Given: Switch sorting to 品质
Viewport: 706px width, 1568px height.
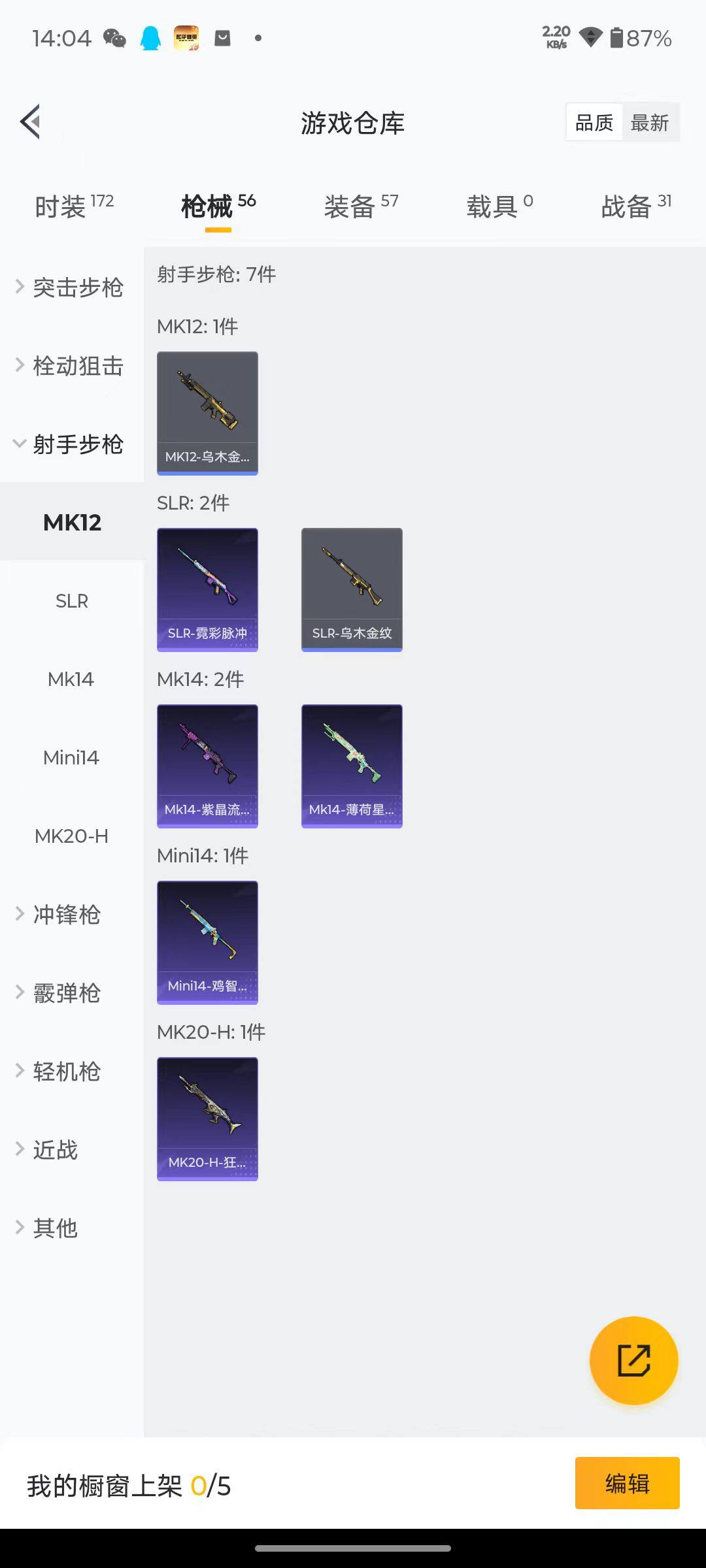Looking at the screenshot, I should 592,122.
